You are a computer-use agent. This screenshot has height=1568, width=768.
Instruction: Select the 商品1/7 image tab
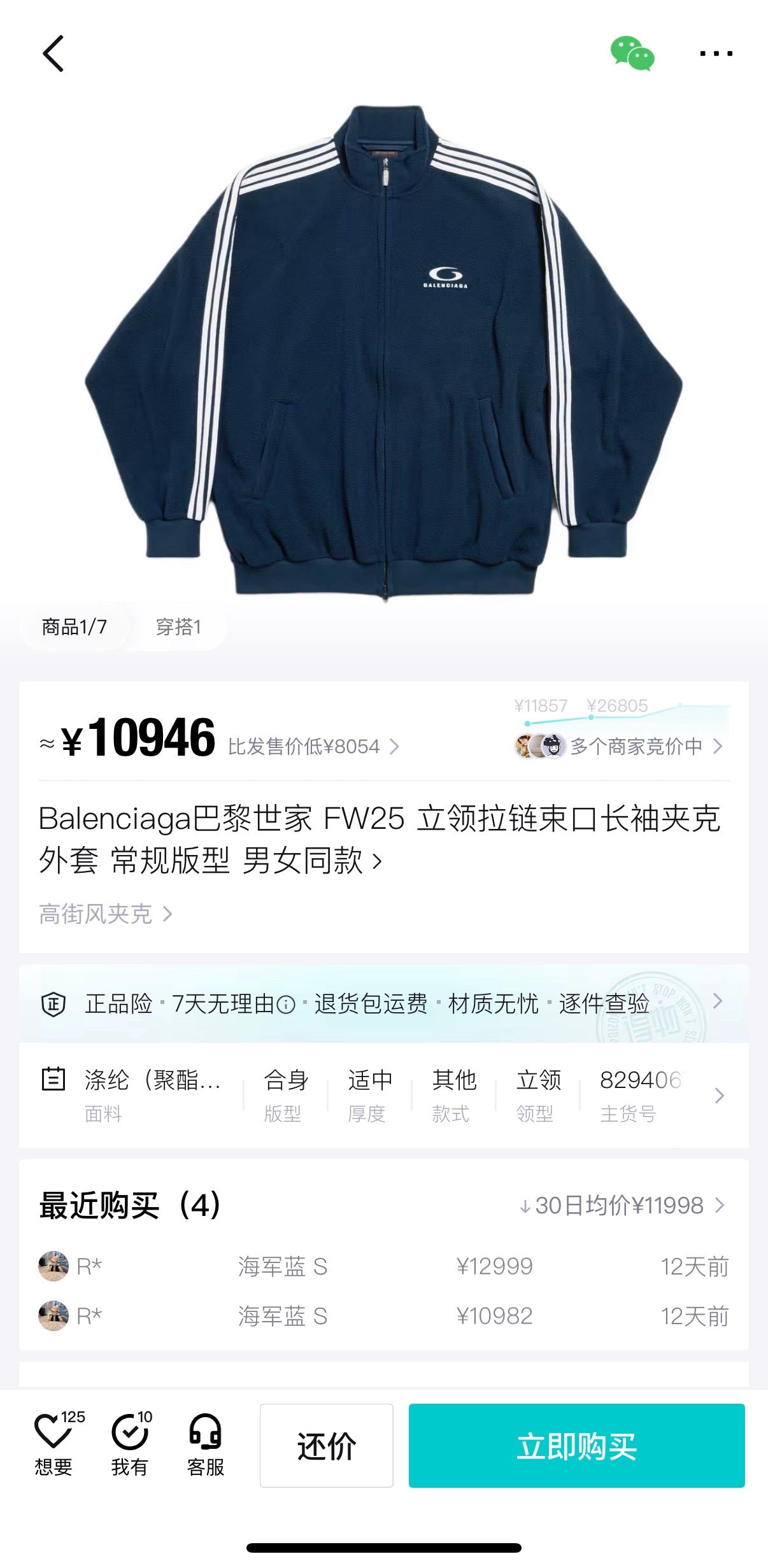74,627
